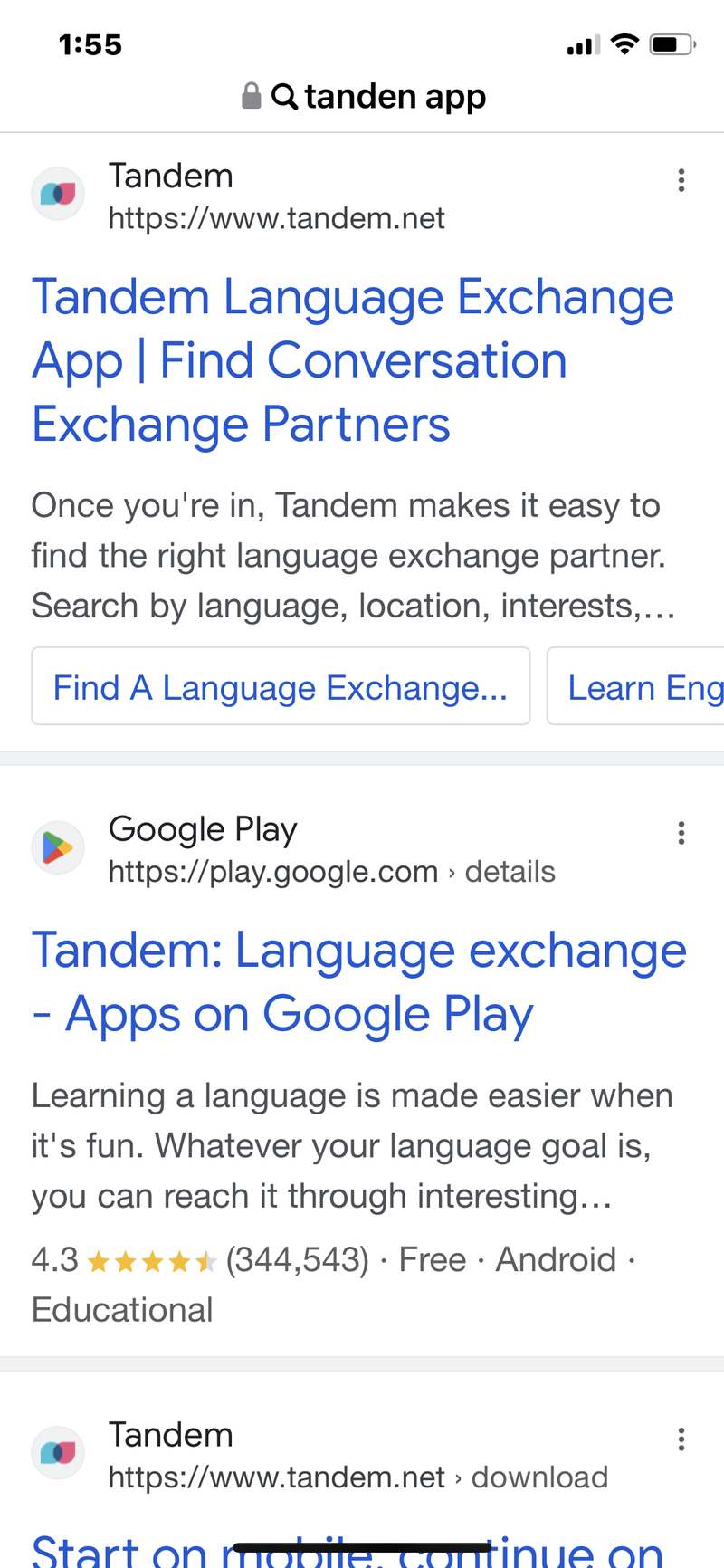Open overflow menu for tandem.net download result
Screen dimensions: 724x1568
(681, 1439)
